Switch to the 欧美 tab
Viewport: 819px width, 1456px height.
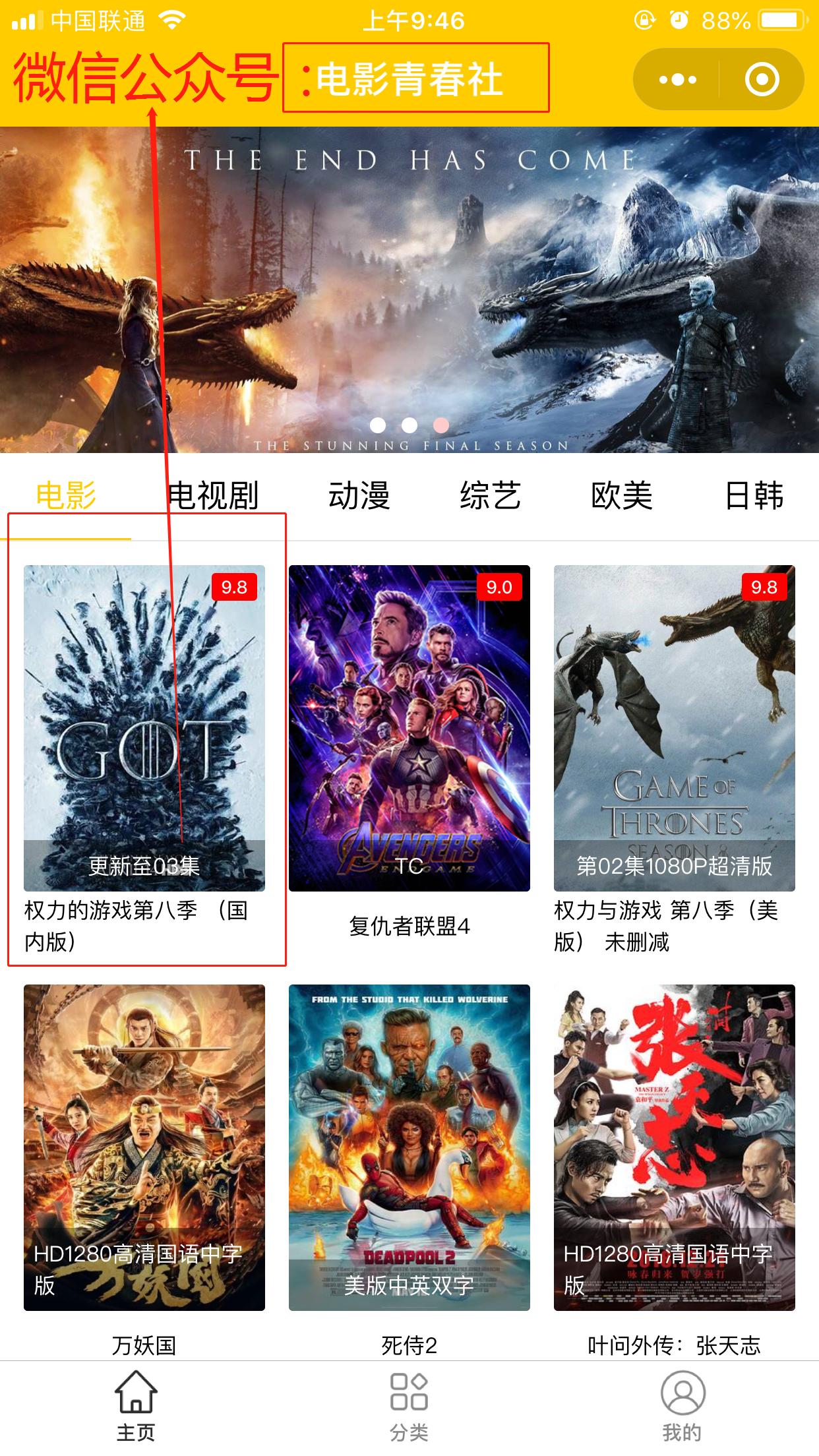pyautogui.click(x=621, y=496)
